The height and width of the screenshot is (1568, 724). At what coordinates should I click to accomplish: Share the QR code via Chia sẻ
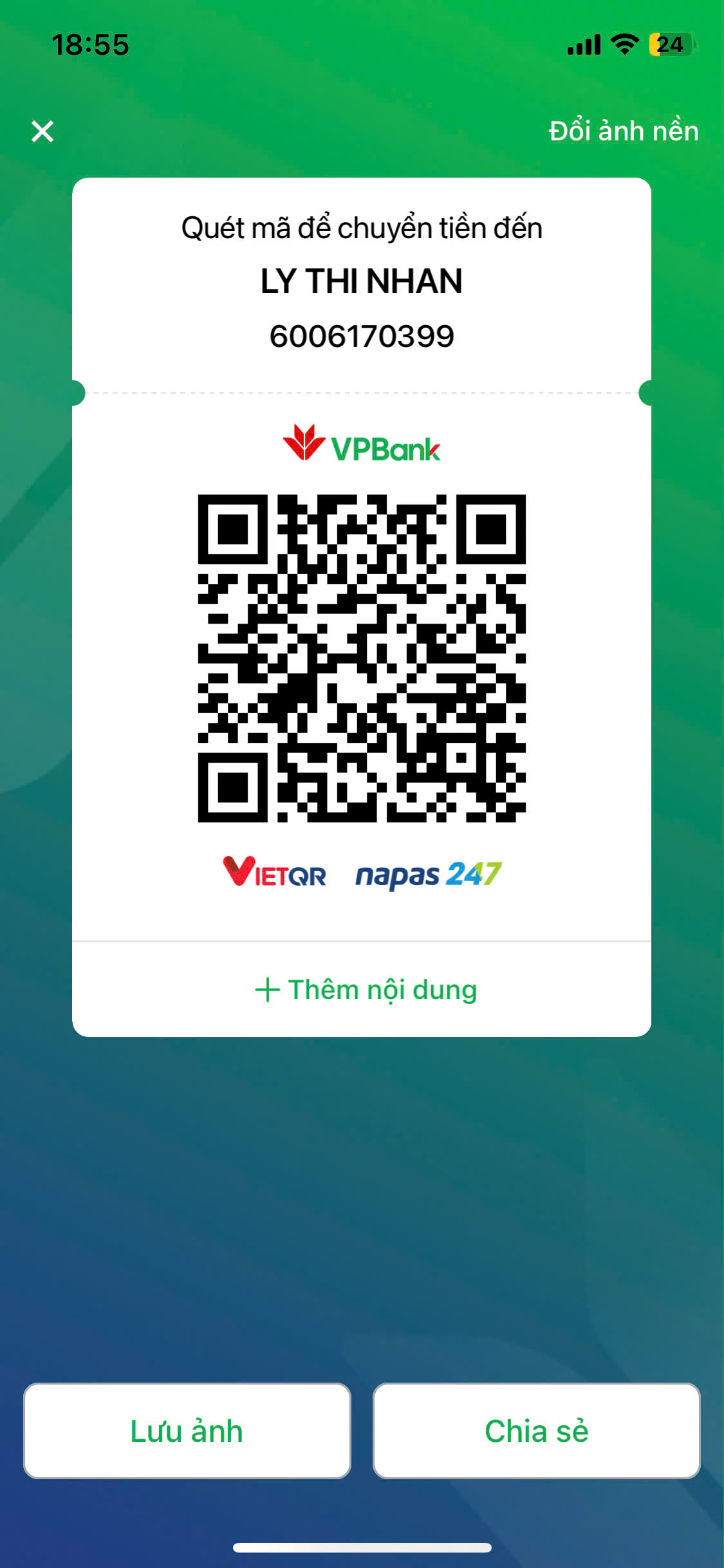point(536,1430)
